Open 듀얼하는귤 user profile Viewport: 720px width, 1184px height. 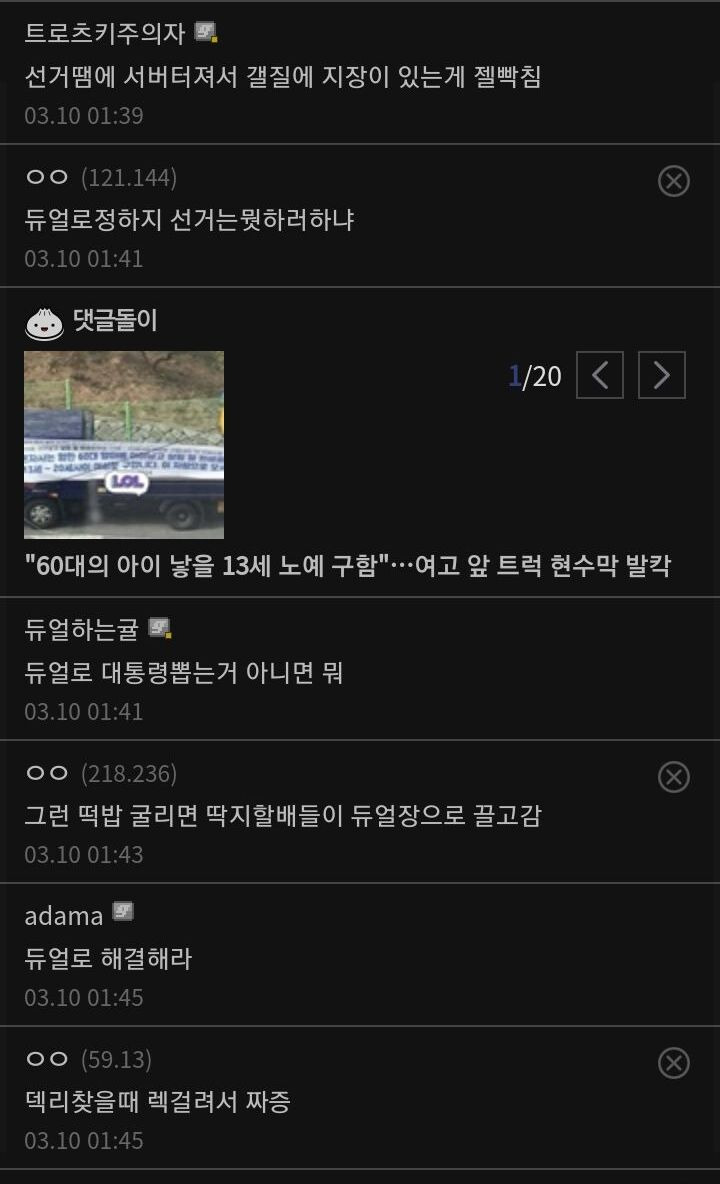pyautogui.click(x=81, y=629)
